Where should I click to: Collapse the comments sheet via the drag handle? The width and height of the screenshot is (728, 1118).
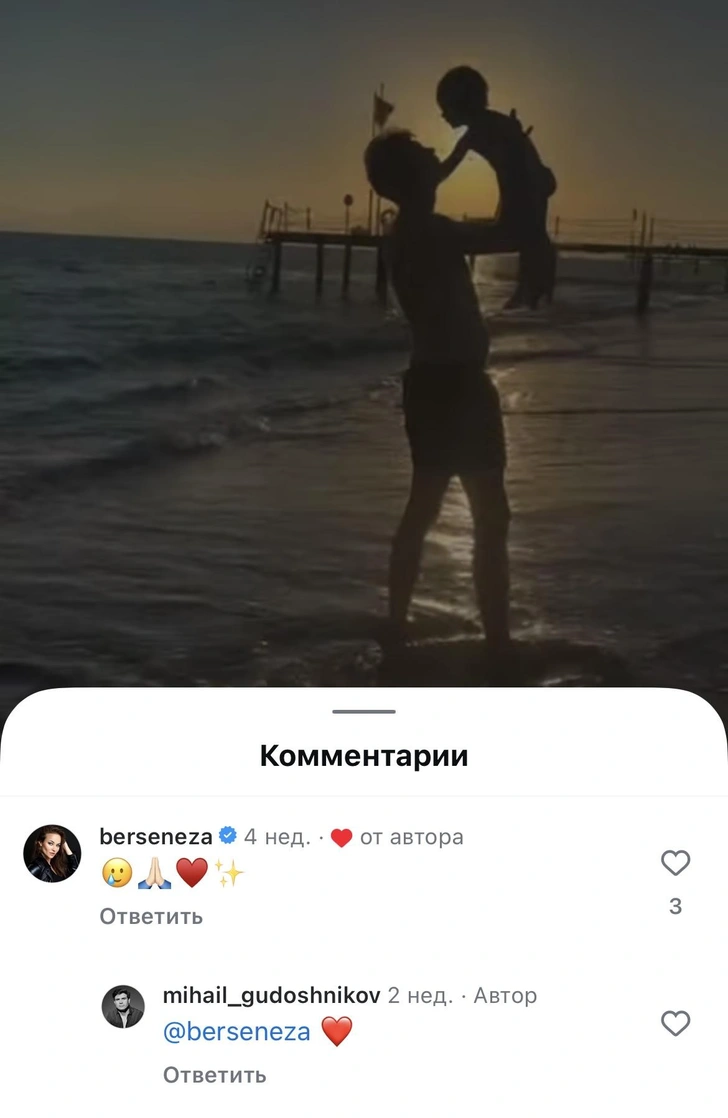364,711
